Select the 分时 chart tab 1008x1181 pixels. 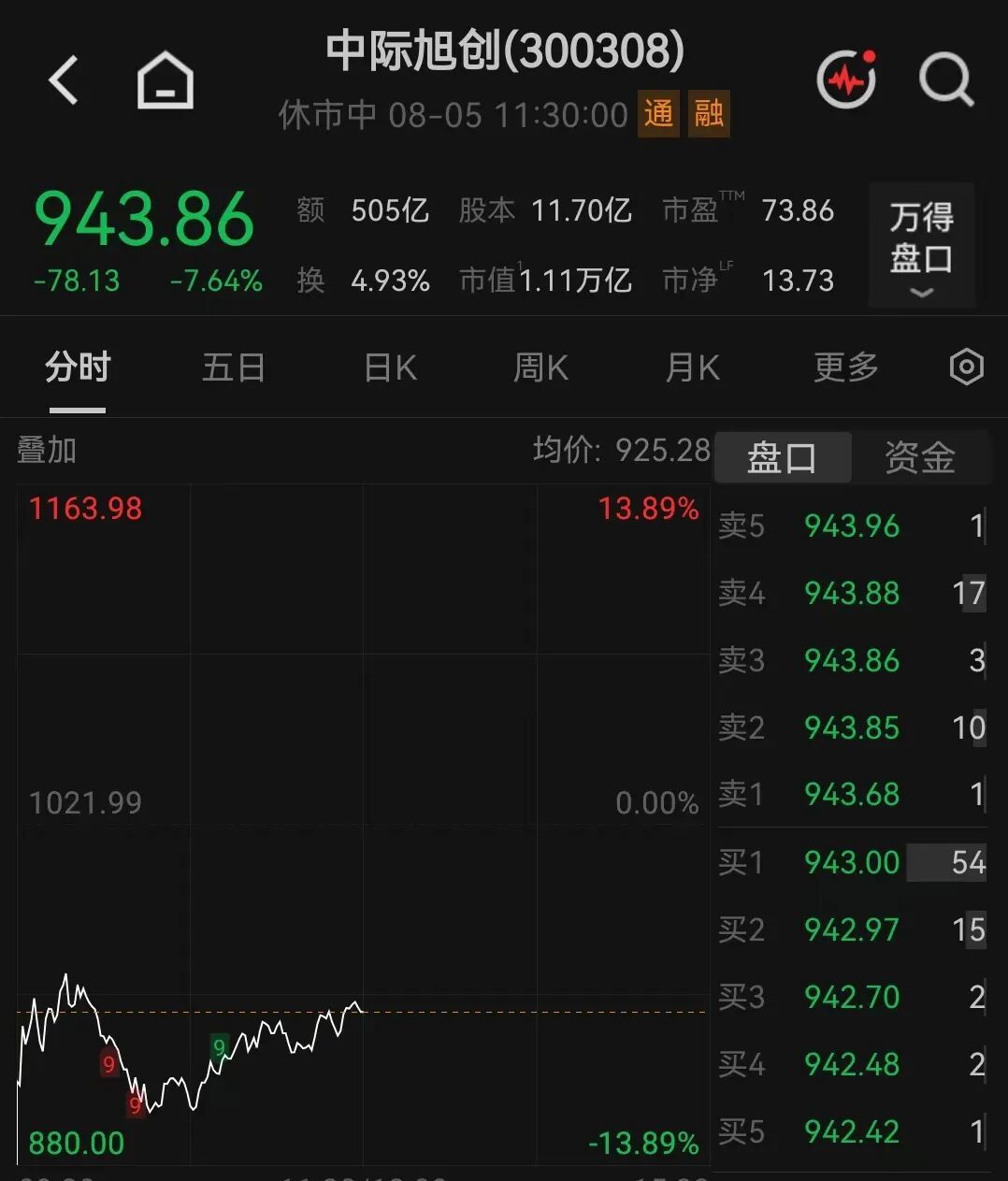pos(78,367)
